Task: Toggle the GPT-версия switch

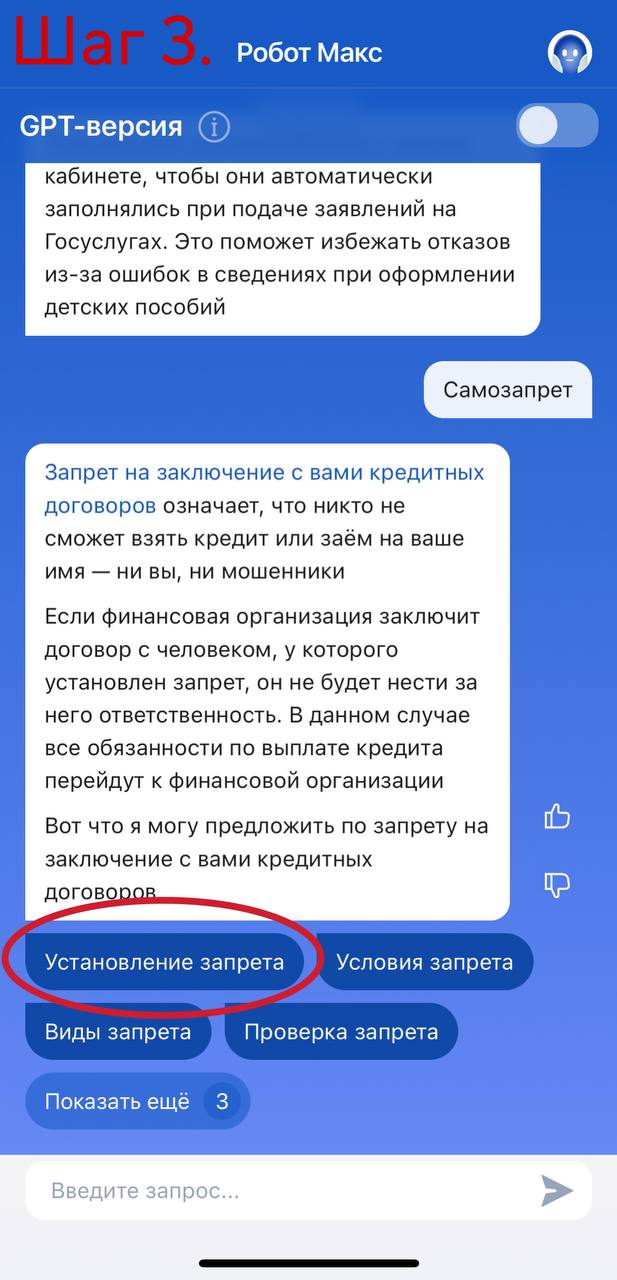Action: click(557, 126)
